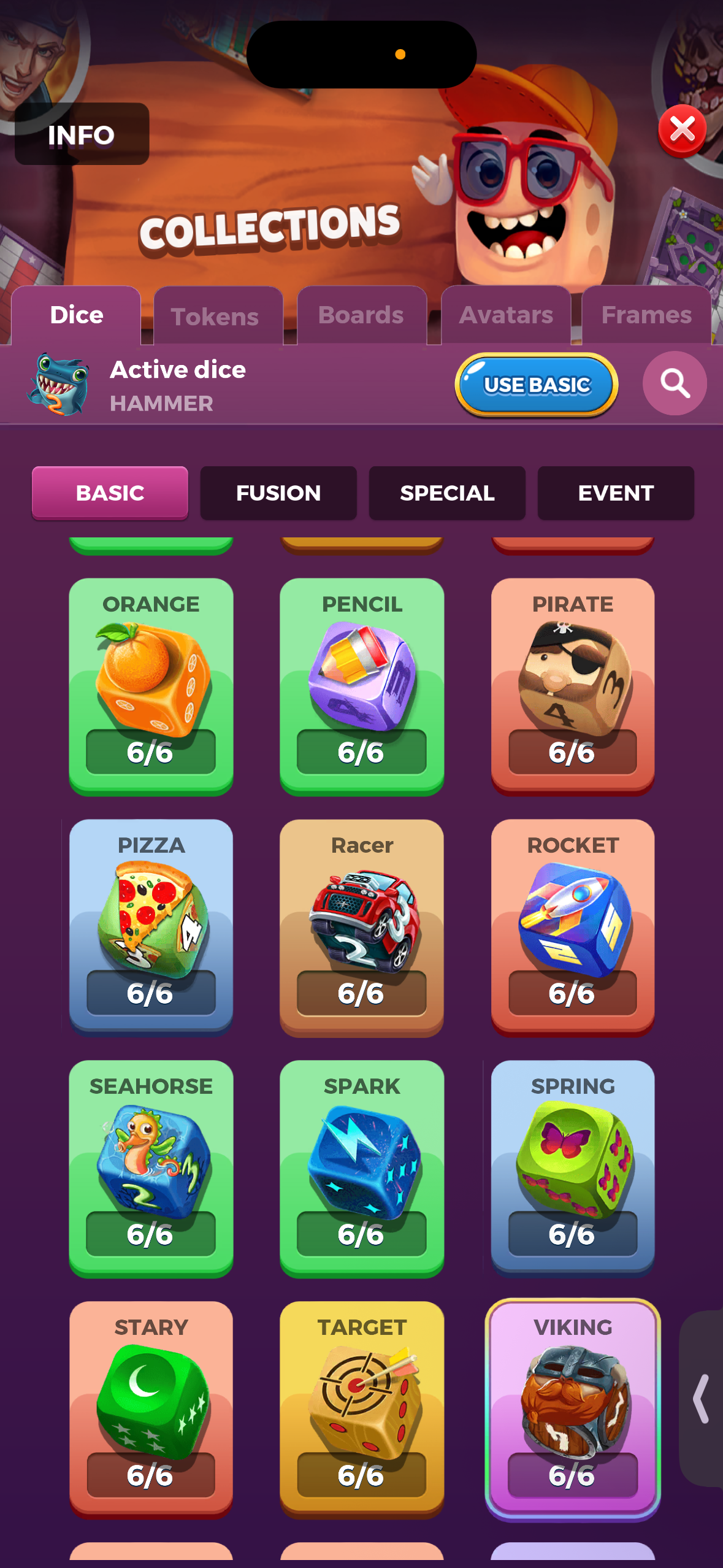Choose the PENCIL dice card
The width and height of the screenshot is (723, 1568).
click(362, 686)
